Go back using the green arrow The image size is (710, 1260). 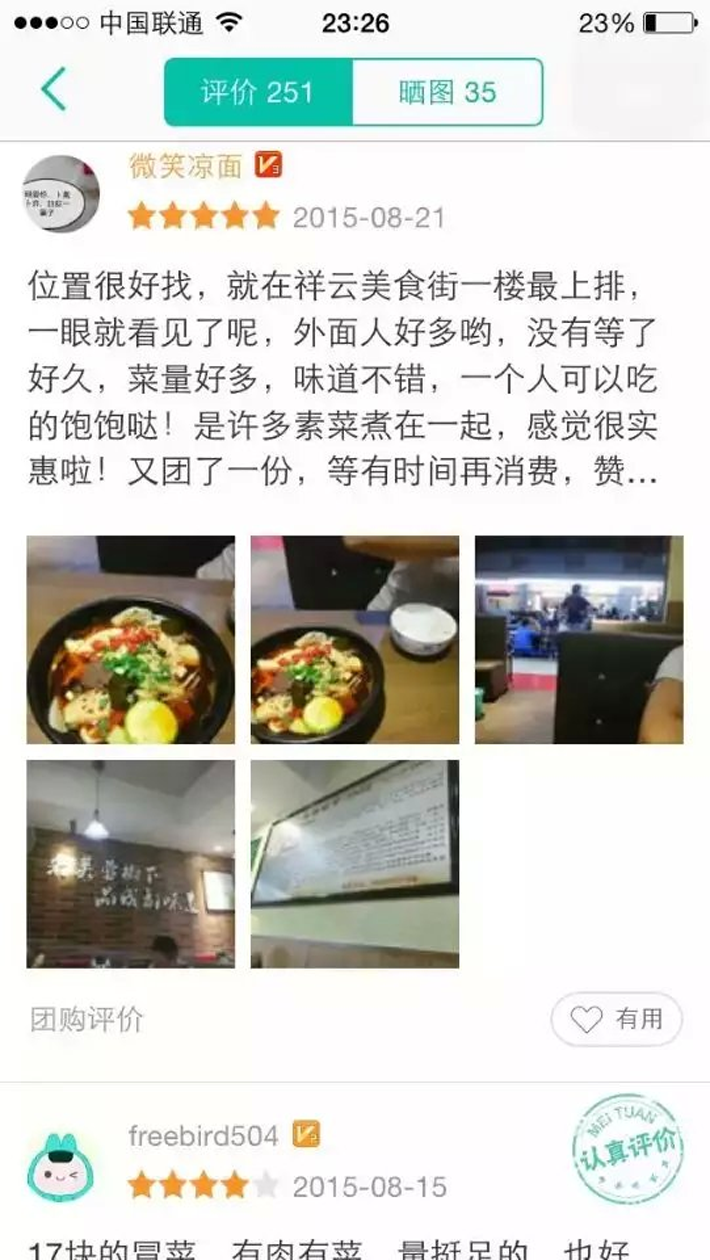click(x=53, y=90)
